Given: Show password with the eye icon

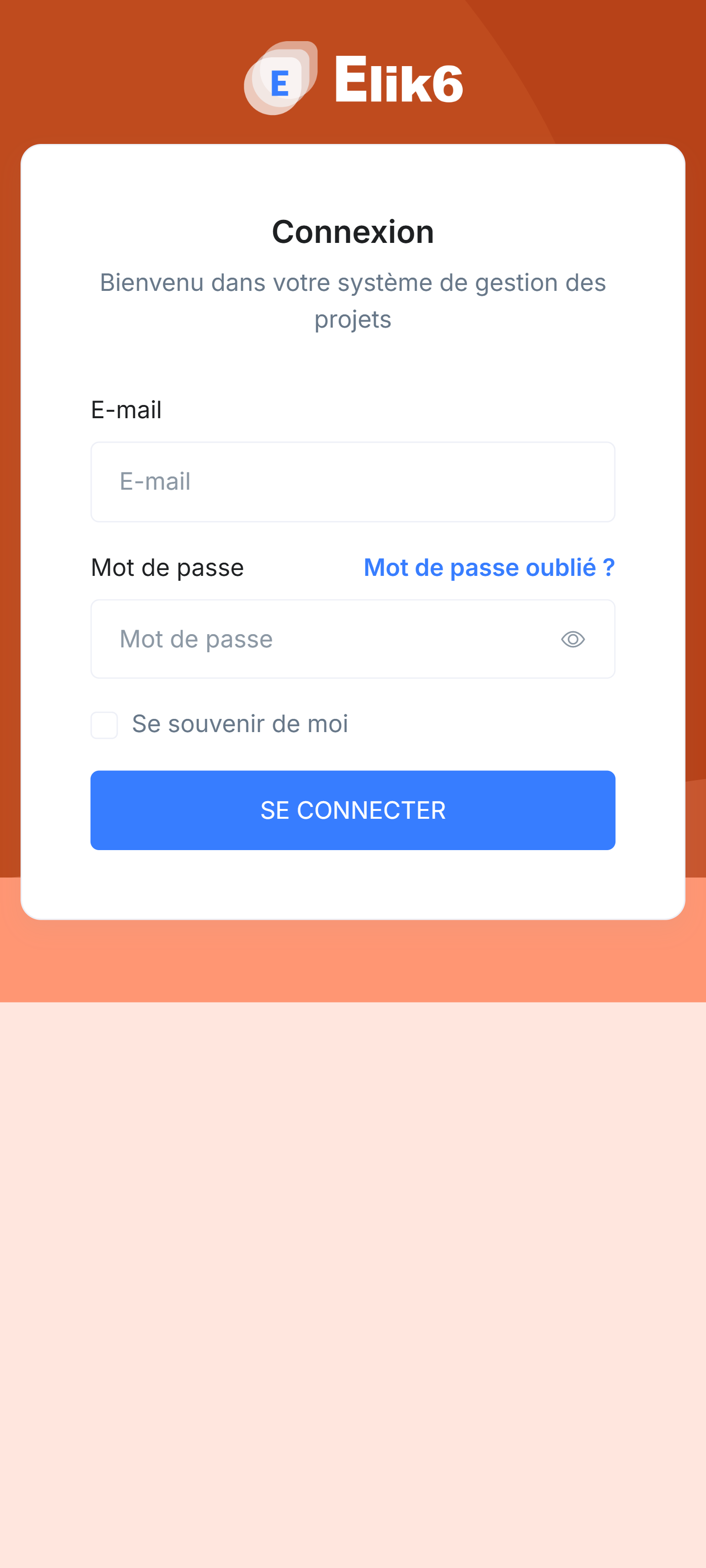Looking at the screenshot, I should click(x=572, y=639).
